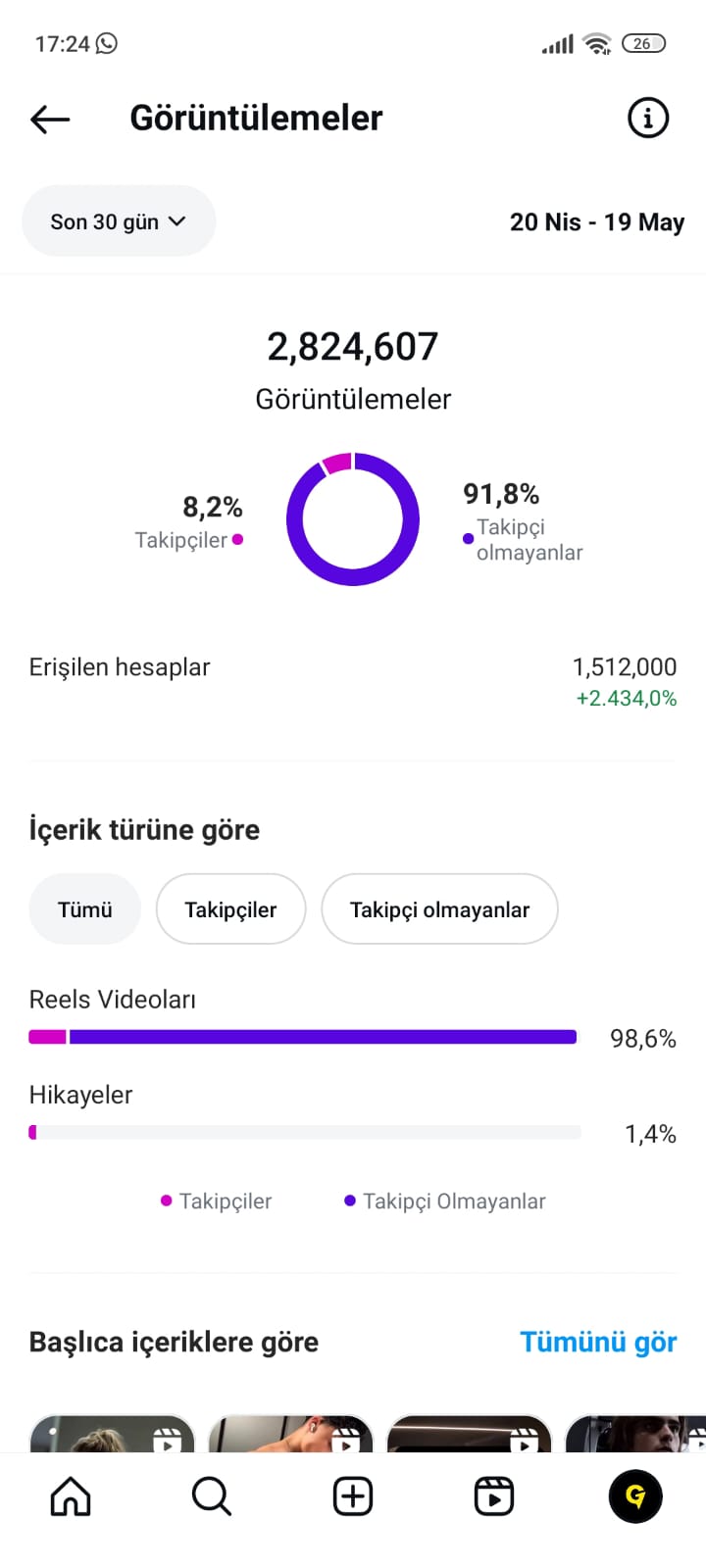Image resolution: width=706 pixels, height=1568 pixels.
Task: Open the info icon about Görüntülemeler
Action: (647, 119)
